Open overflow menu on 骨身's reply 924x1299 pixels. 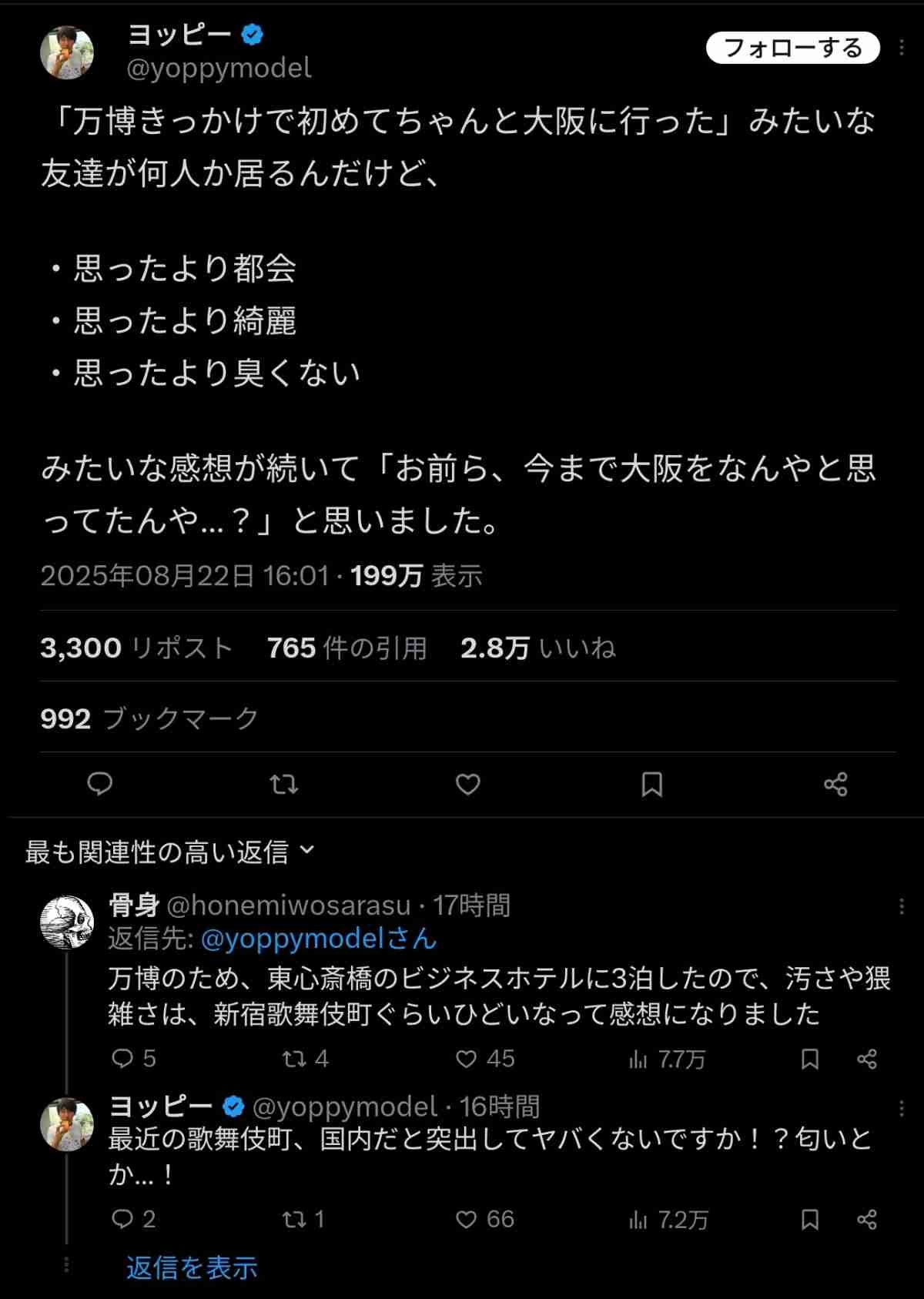[x=901, y=906]
